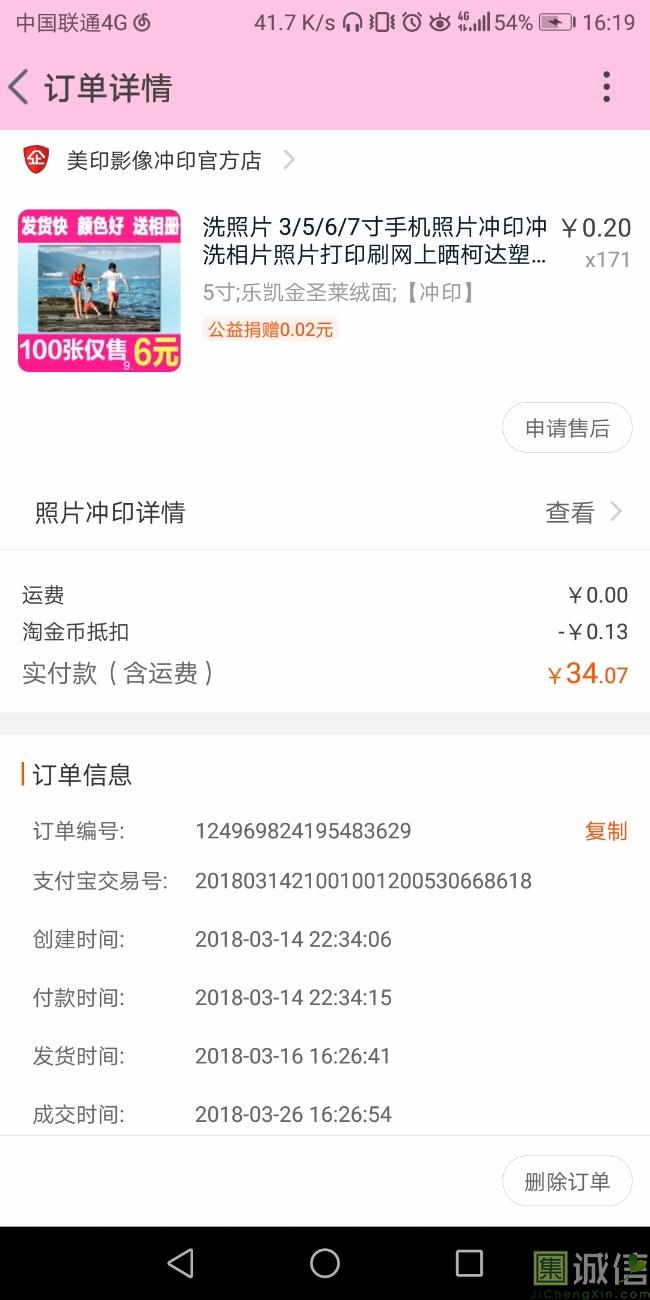Open the three-dot overflow menu
The height and width of the screenshot is (1300, 650).
click(606, 88)
